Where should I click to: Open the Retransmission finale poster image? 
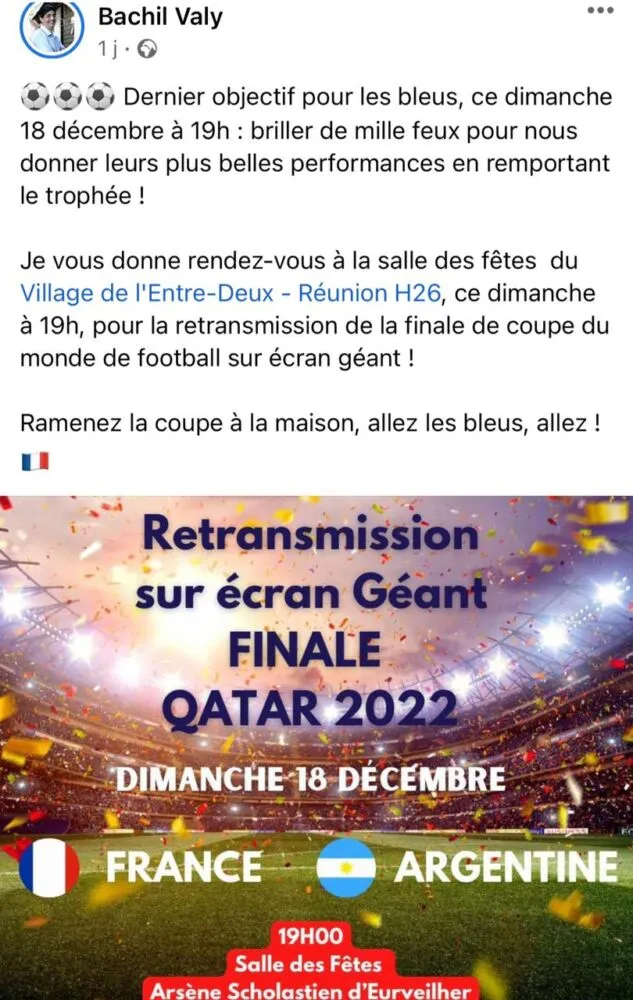click(x=316, y=747)
